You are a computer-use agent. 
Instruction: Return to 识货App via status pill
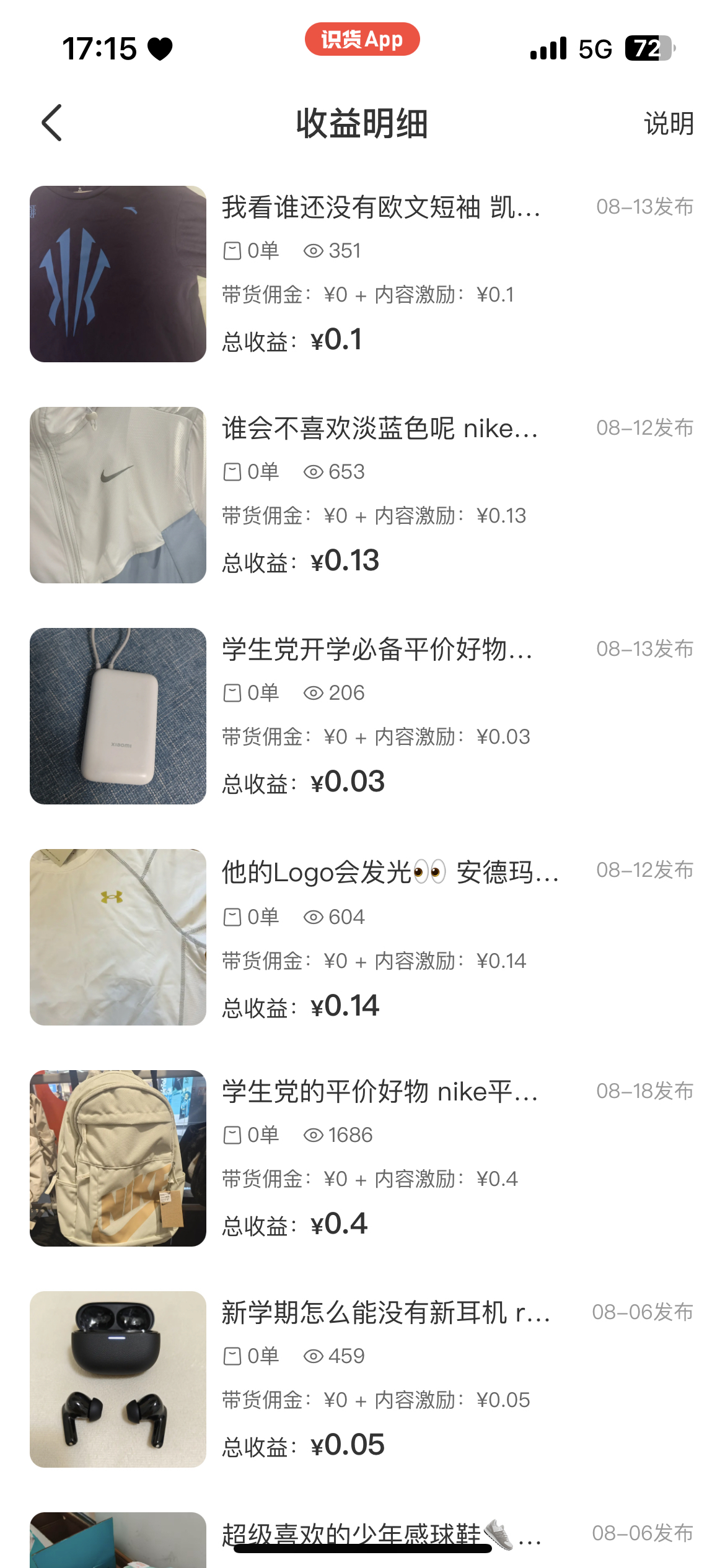(362, 40)
